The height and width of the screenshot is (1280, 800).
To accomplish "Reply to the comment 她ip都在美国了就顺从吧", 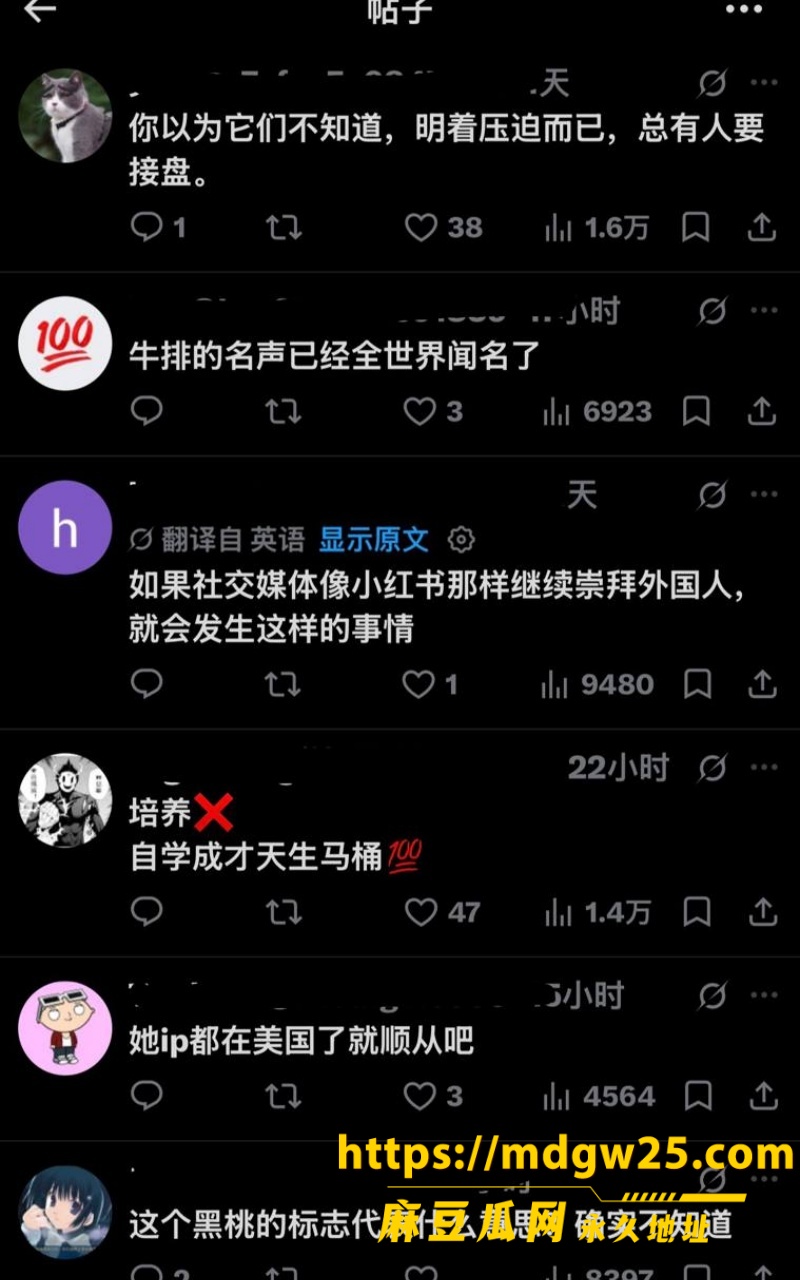I will [147, 1096].
